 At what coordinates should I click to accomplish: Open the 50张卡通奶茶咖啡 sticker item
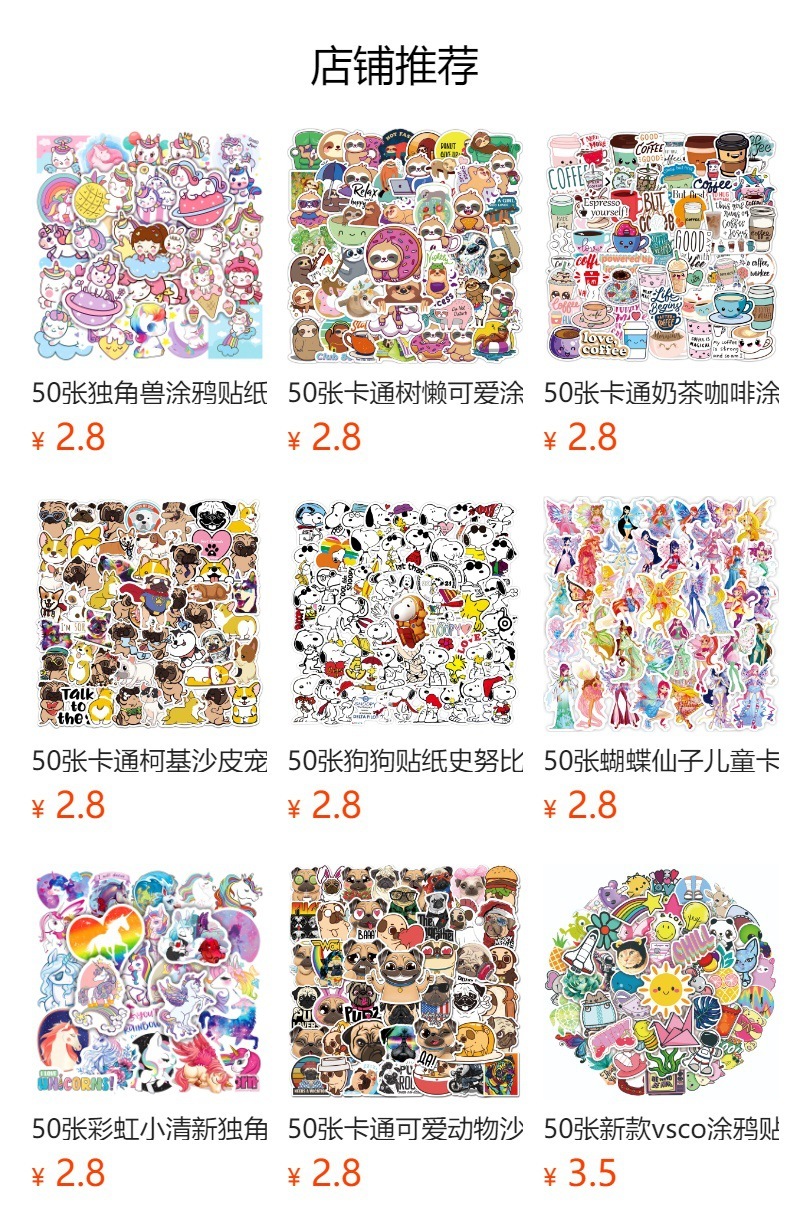661,247
